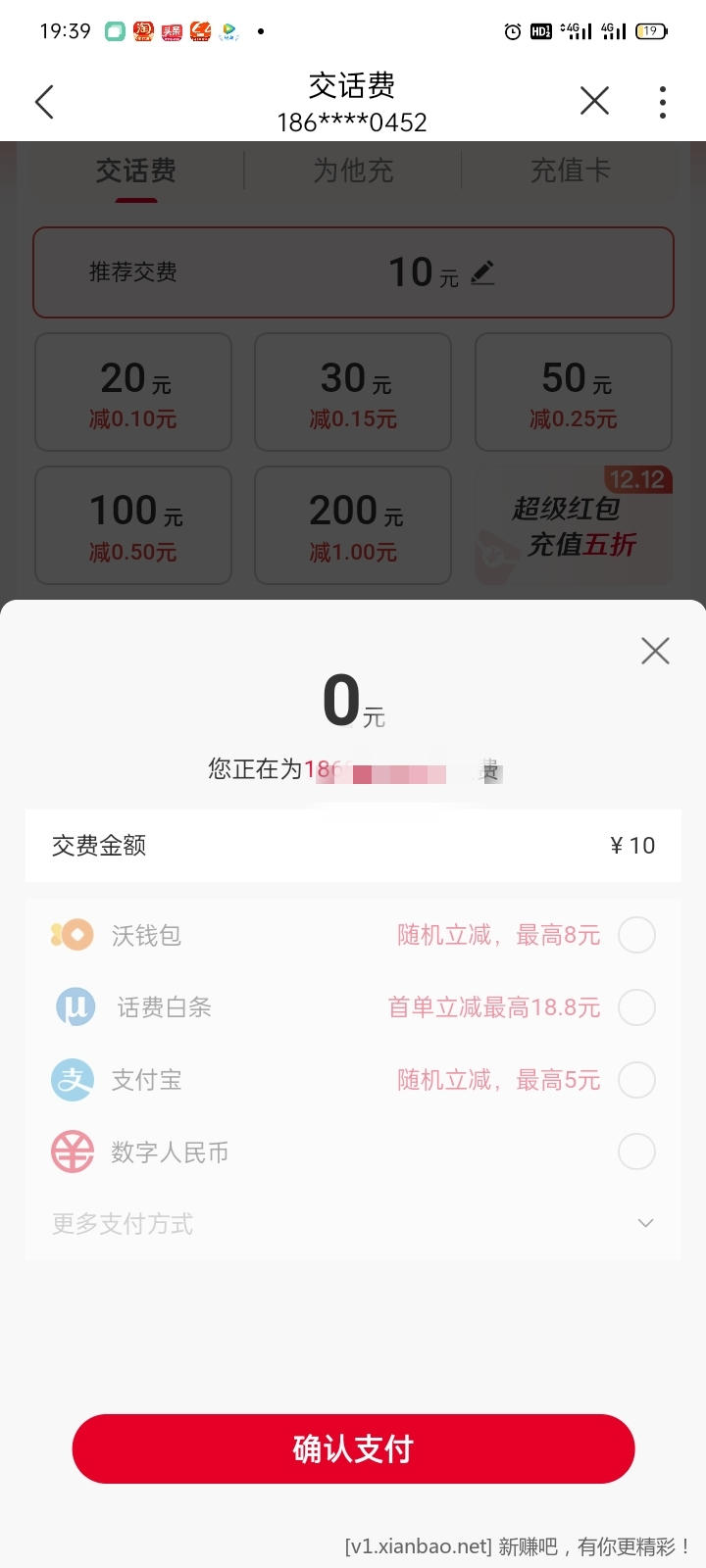Close the 交话费 page with X
The image size is (706, 1568).
[594, 101]
